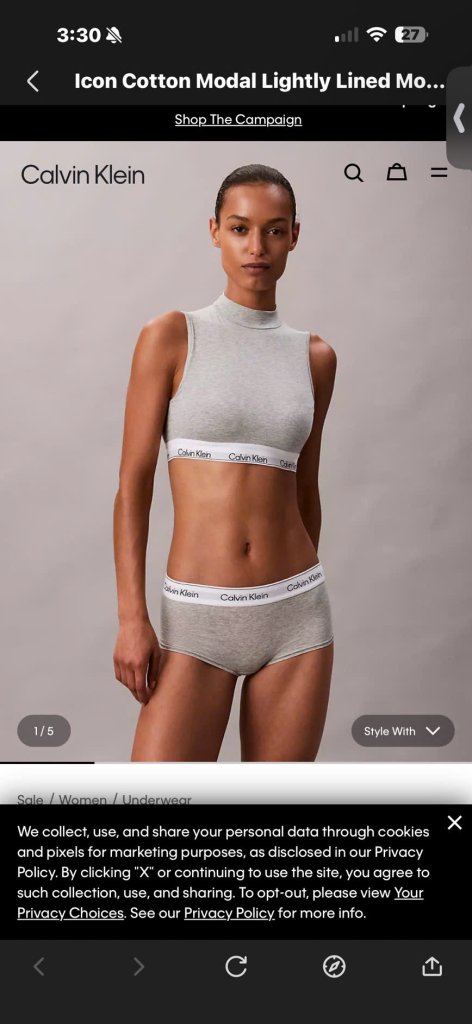Tap the Calvin Klein home logo
The image size is (472, 1024).
tap(83, 174)
